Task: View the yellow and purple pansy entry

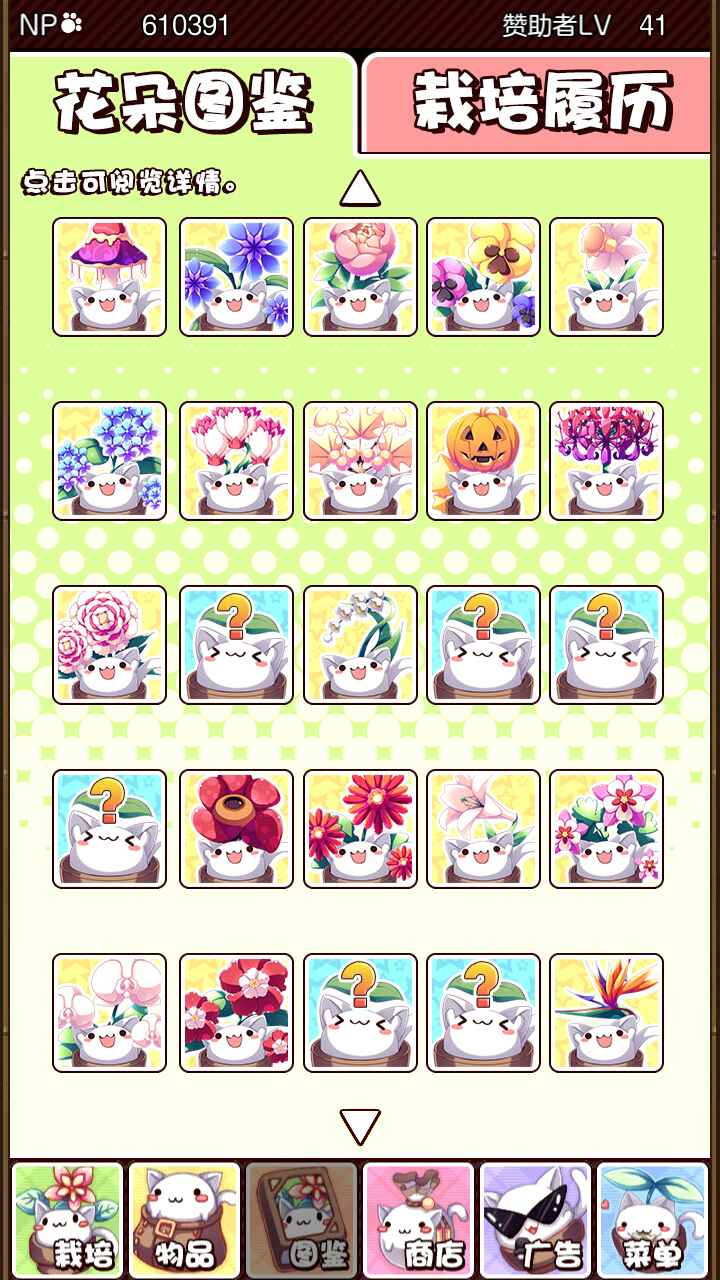Action: [x=484, y=277]
